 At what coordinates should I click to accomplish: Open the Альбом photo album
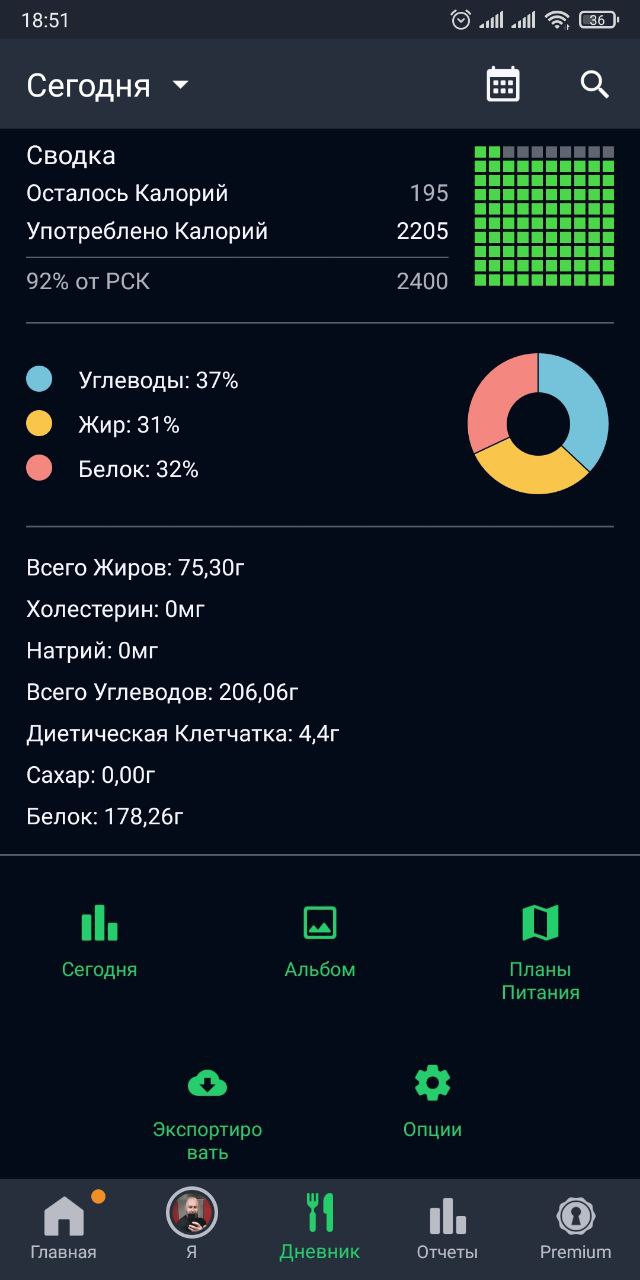click(320, 940)
